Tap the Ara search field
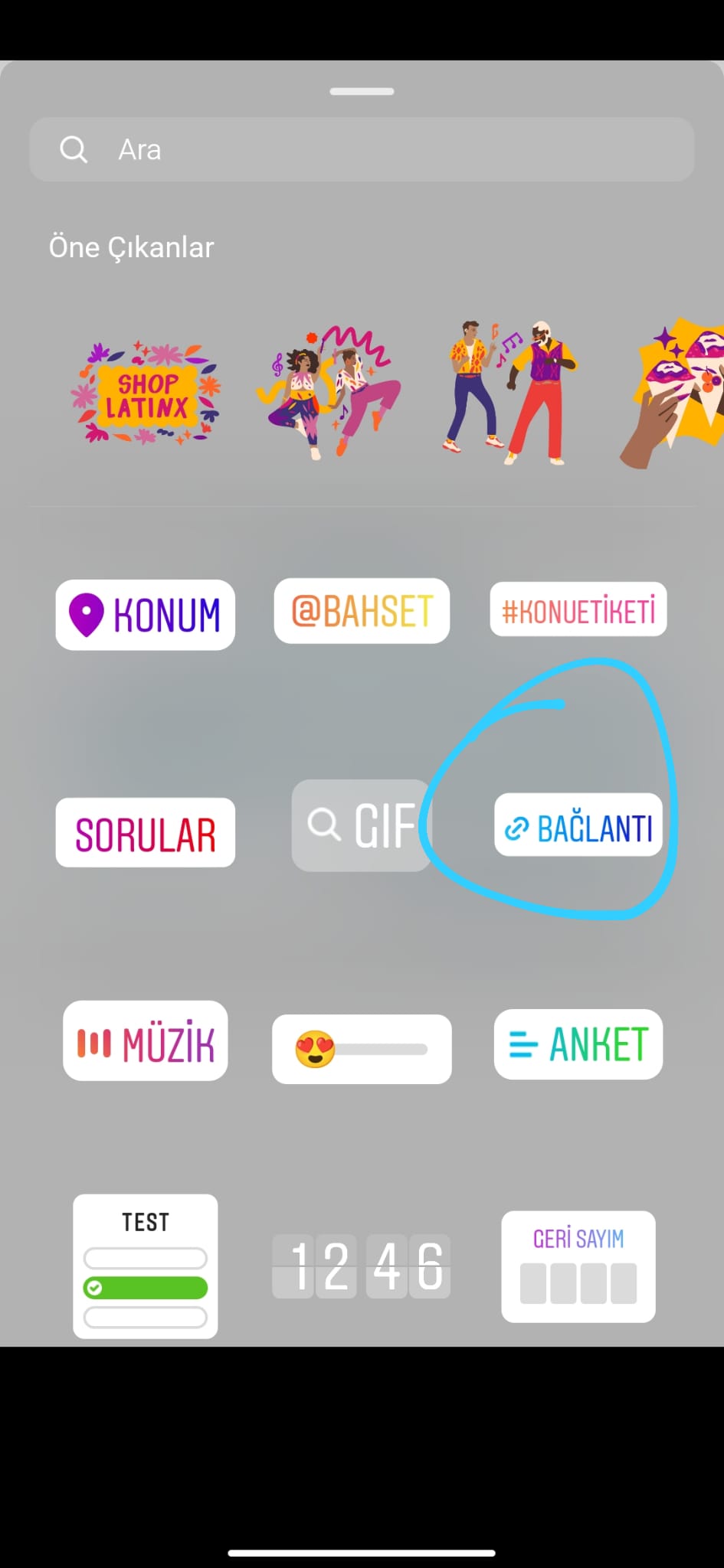The width and height of the screenshot is (724, 1568). pos(362,149)
